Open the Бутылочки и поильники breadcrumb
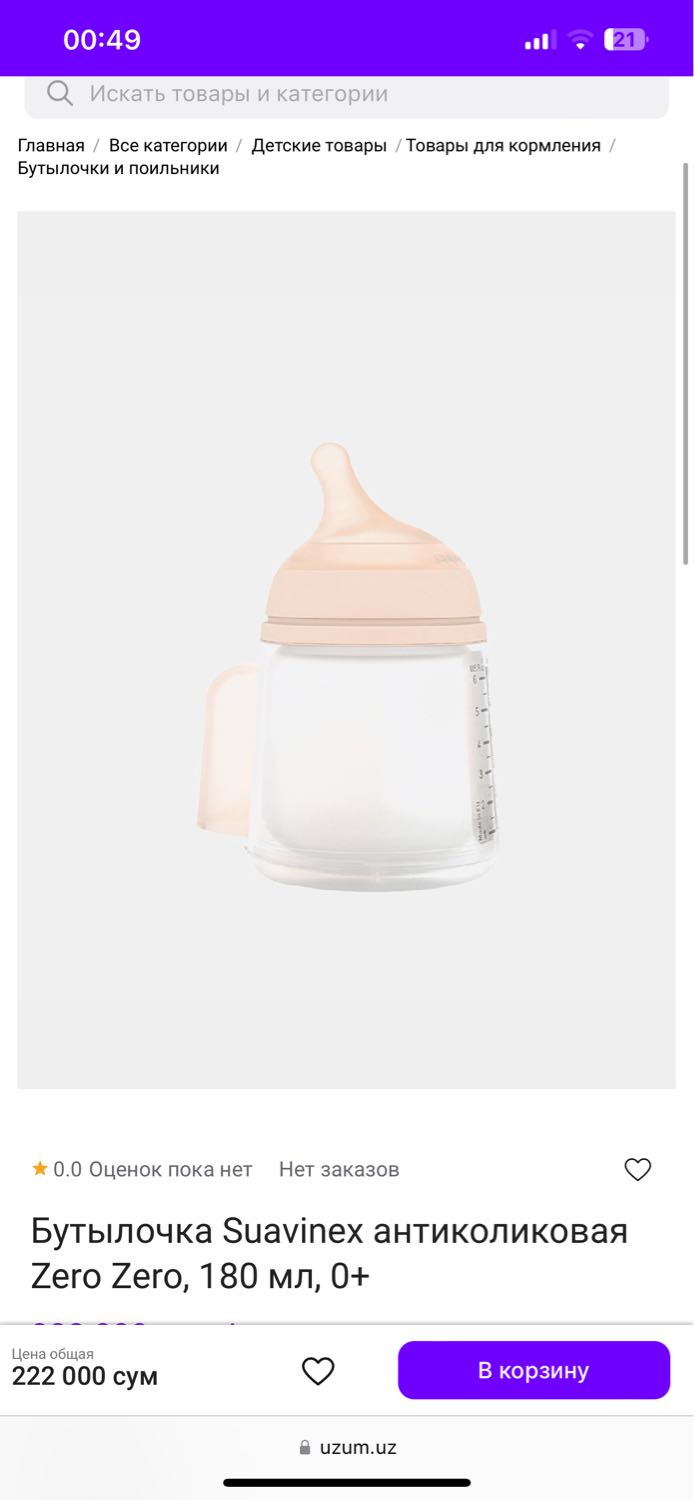694x1500 pixels. [118, 169]
